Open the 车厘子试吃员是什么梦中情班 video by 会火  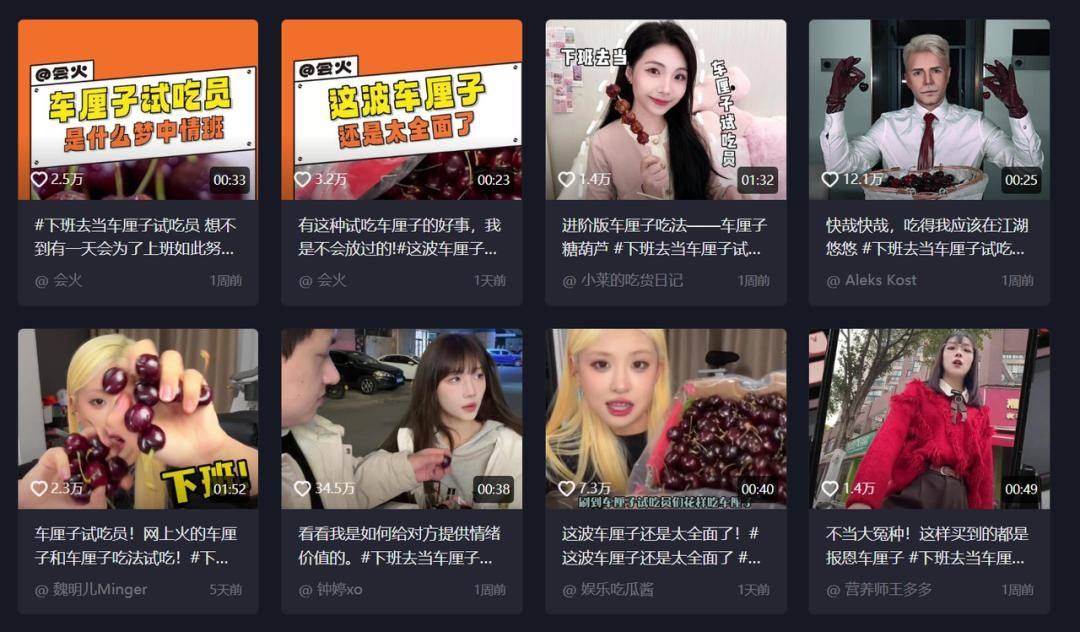[138, 110]
